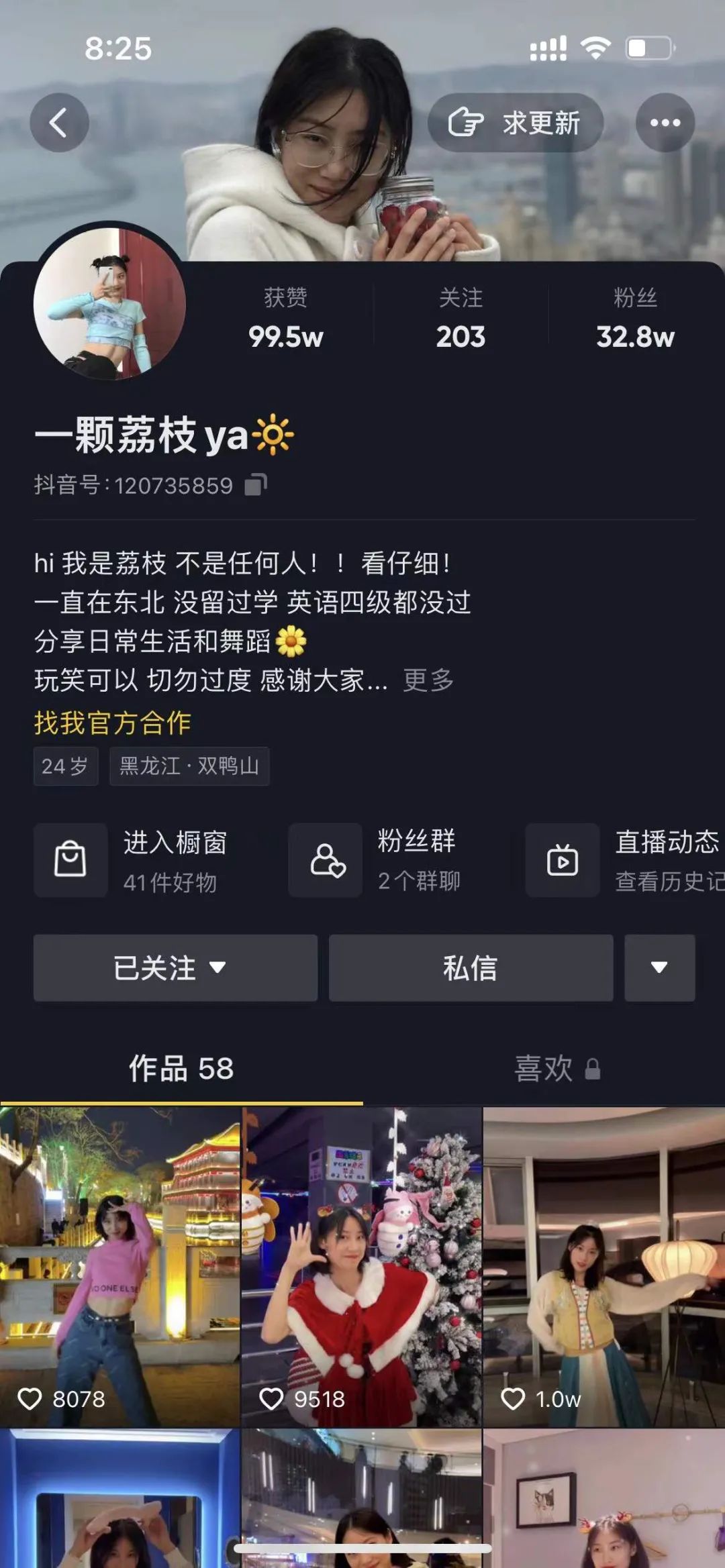
Task: Open the Christmas video with 9518 likes
Action: pyautogui.click(x=361, y=1268)
